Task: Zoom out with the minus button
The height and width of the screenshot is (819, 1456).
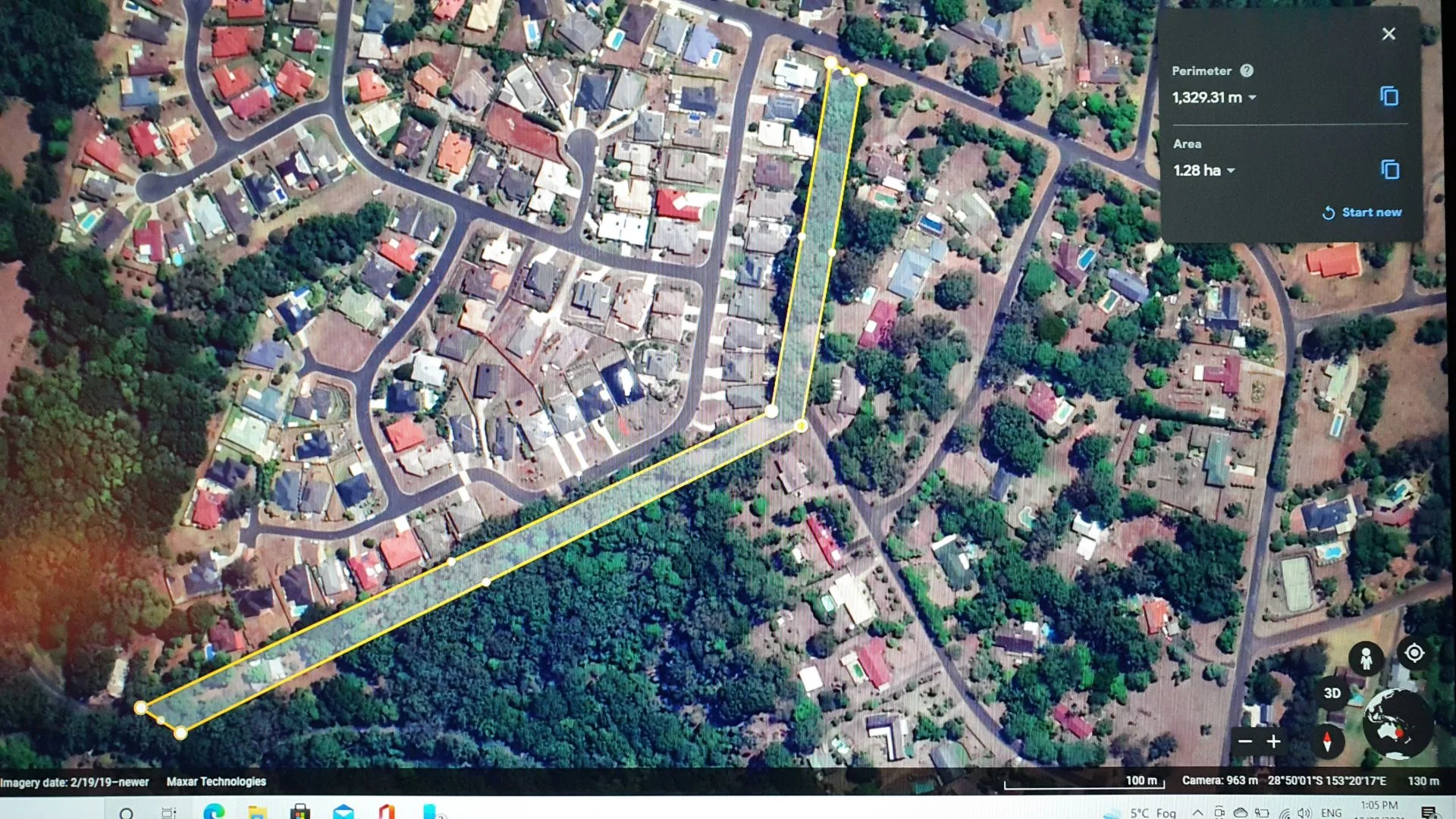Action: coord(1245,742)
